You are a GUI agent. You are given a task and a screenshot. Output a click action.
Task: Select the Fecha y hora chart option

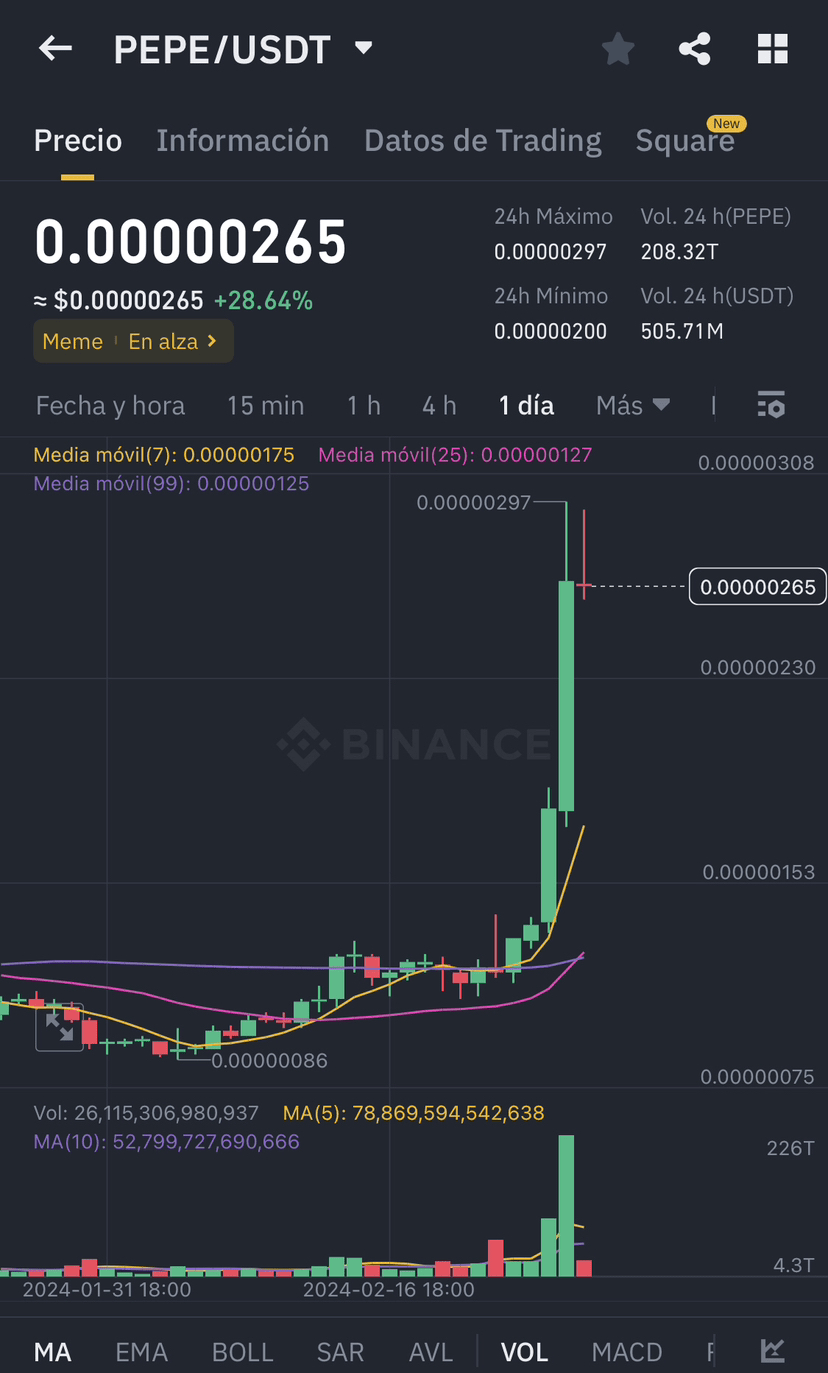point(110,405)
